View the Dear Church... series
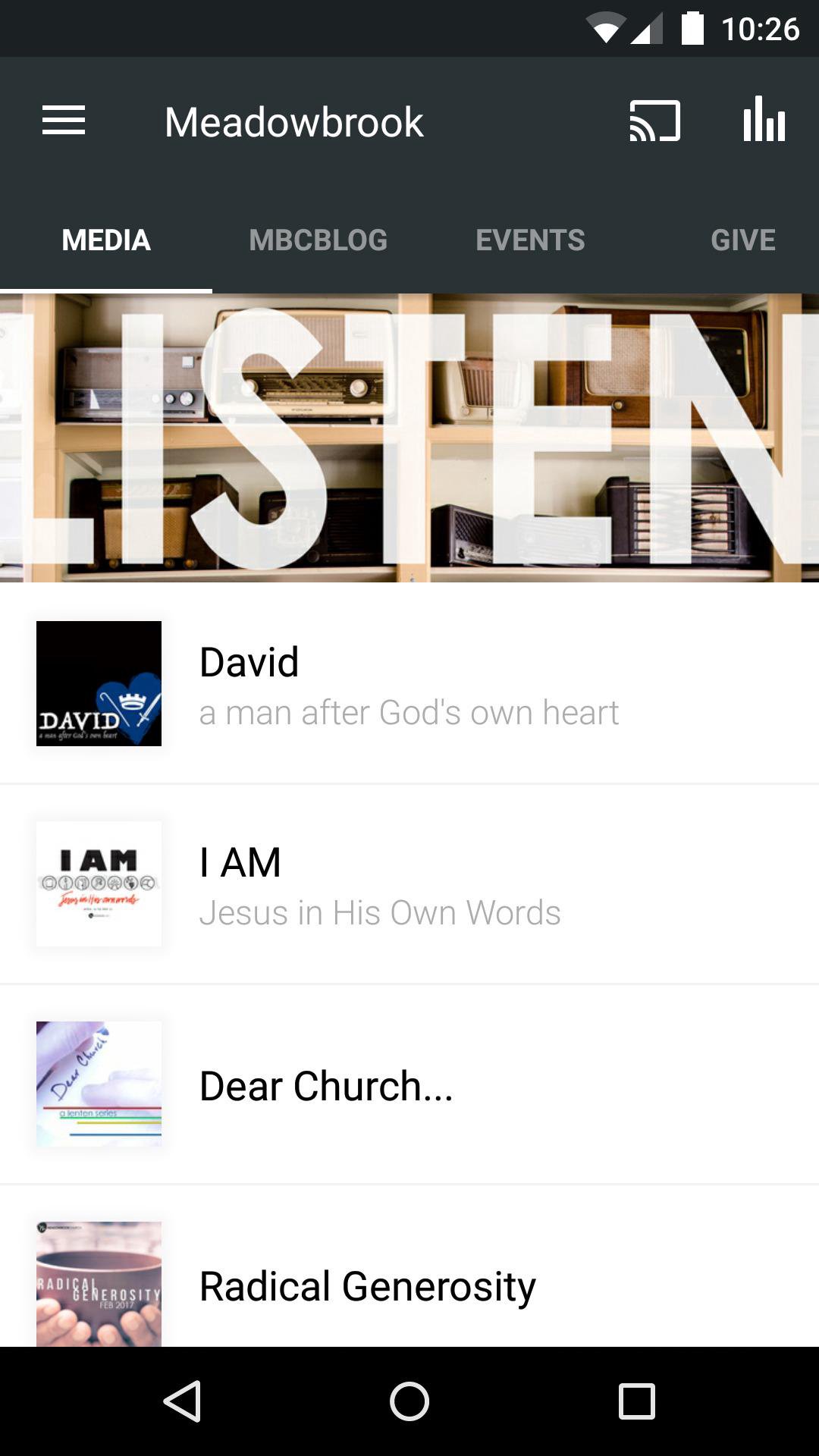 [409, 1084]
